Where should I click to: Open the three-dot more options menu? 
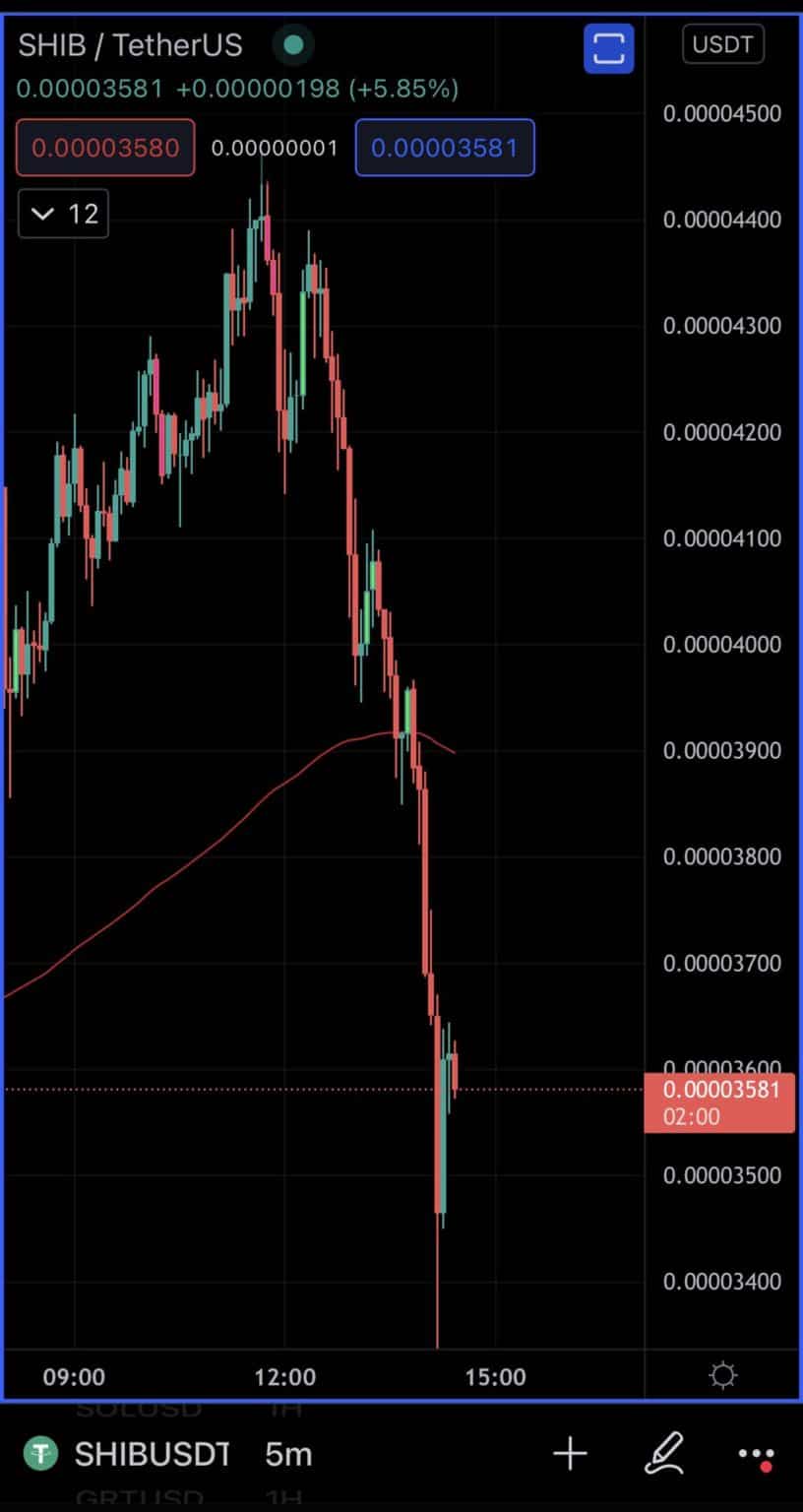(756, 1455)
